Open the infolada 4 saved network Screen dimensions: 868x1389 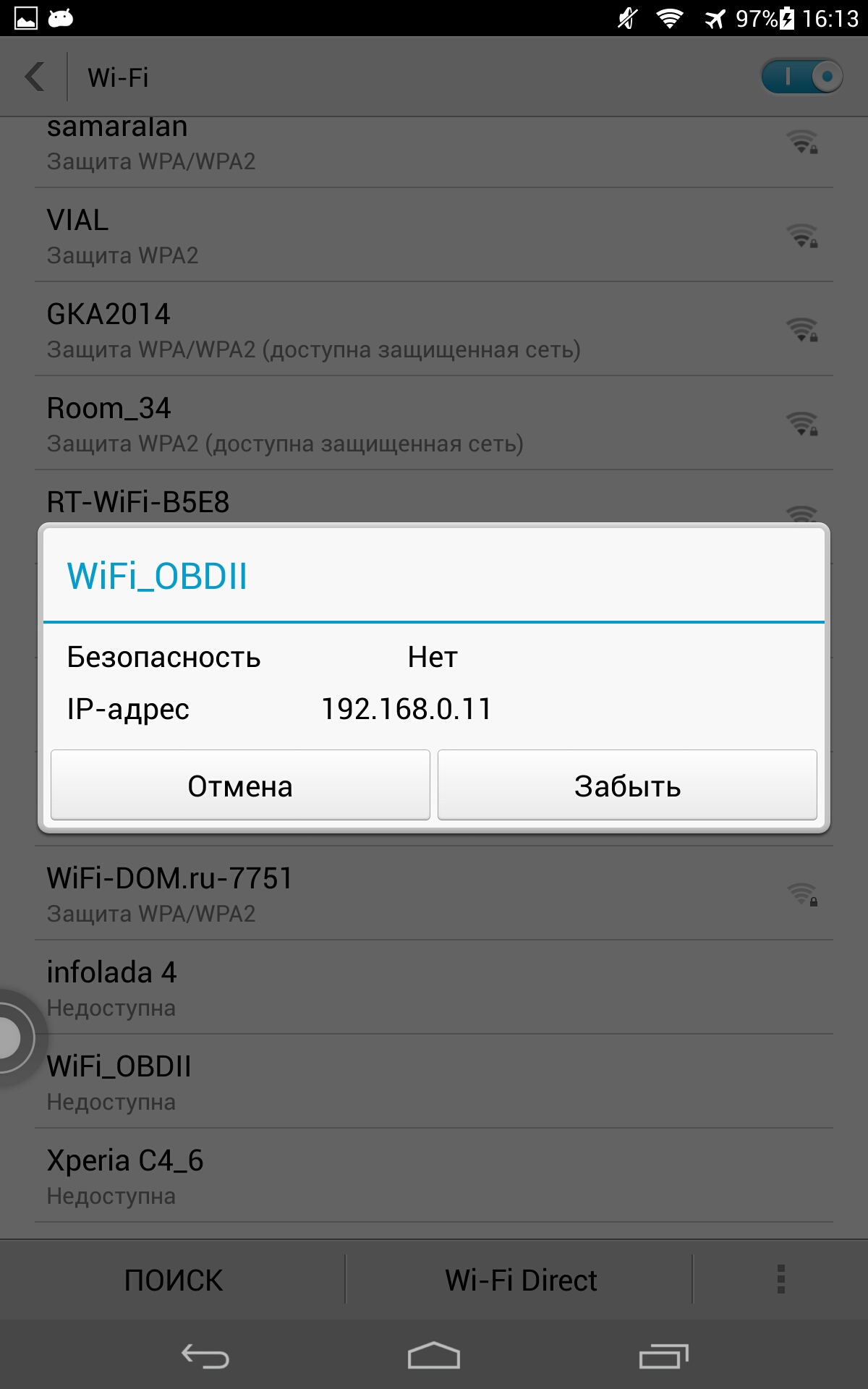[x=434, y=987]
